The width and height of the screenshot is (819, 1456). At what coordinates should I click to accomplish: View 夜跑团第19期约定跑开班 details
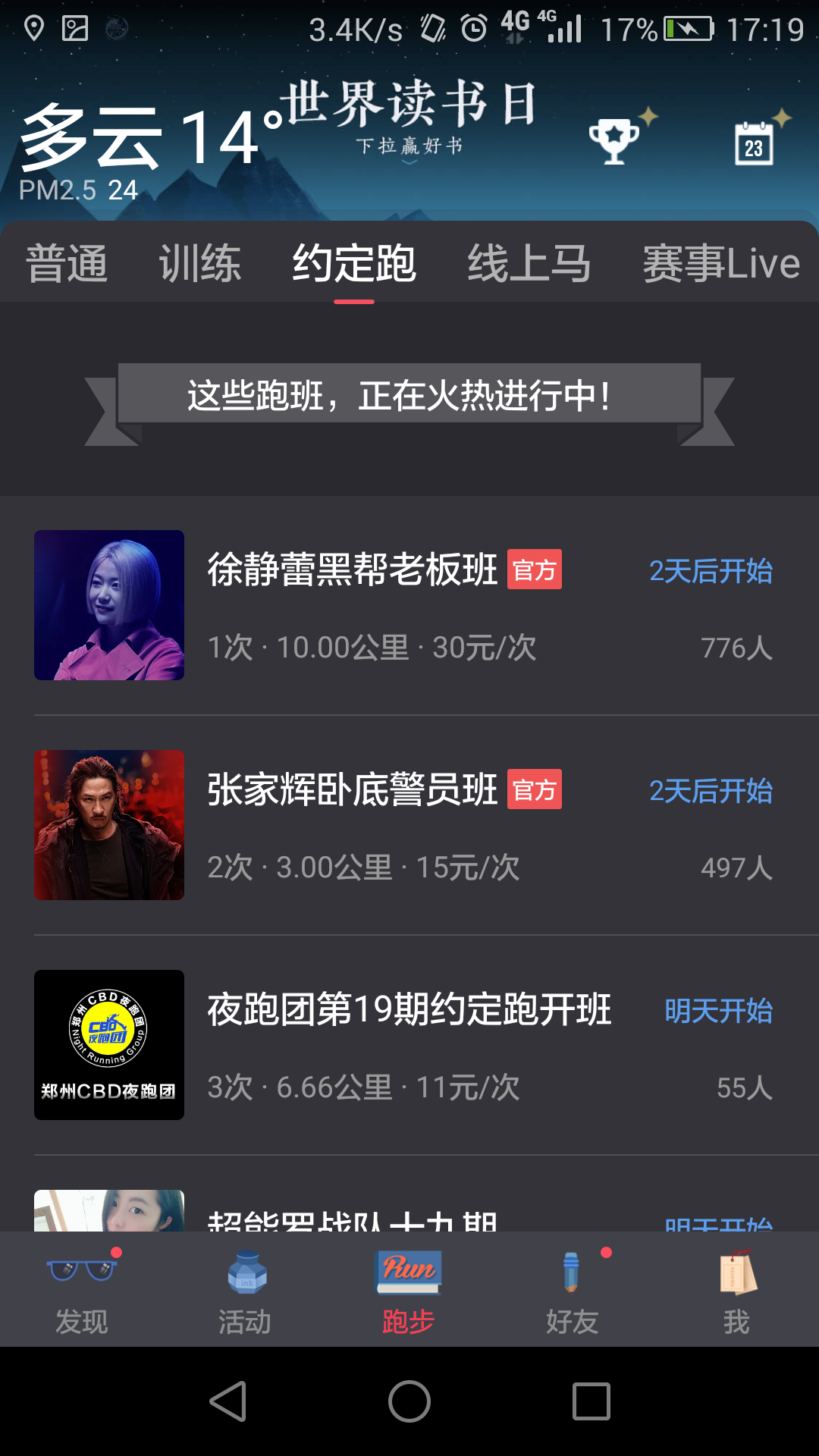click(x=409, y=1045)
